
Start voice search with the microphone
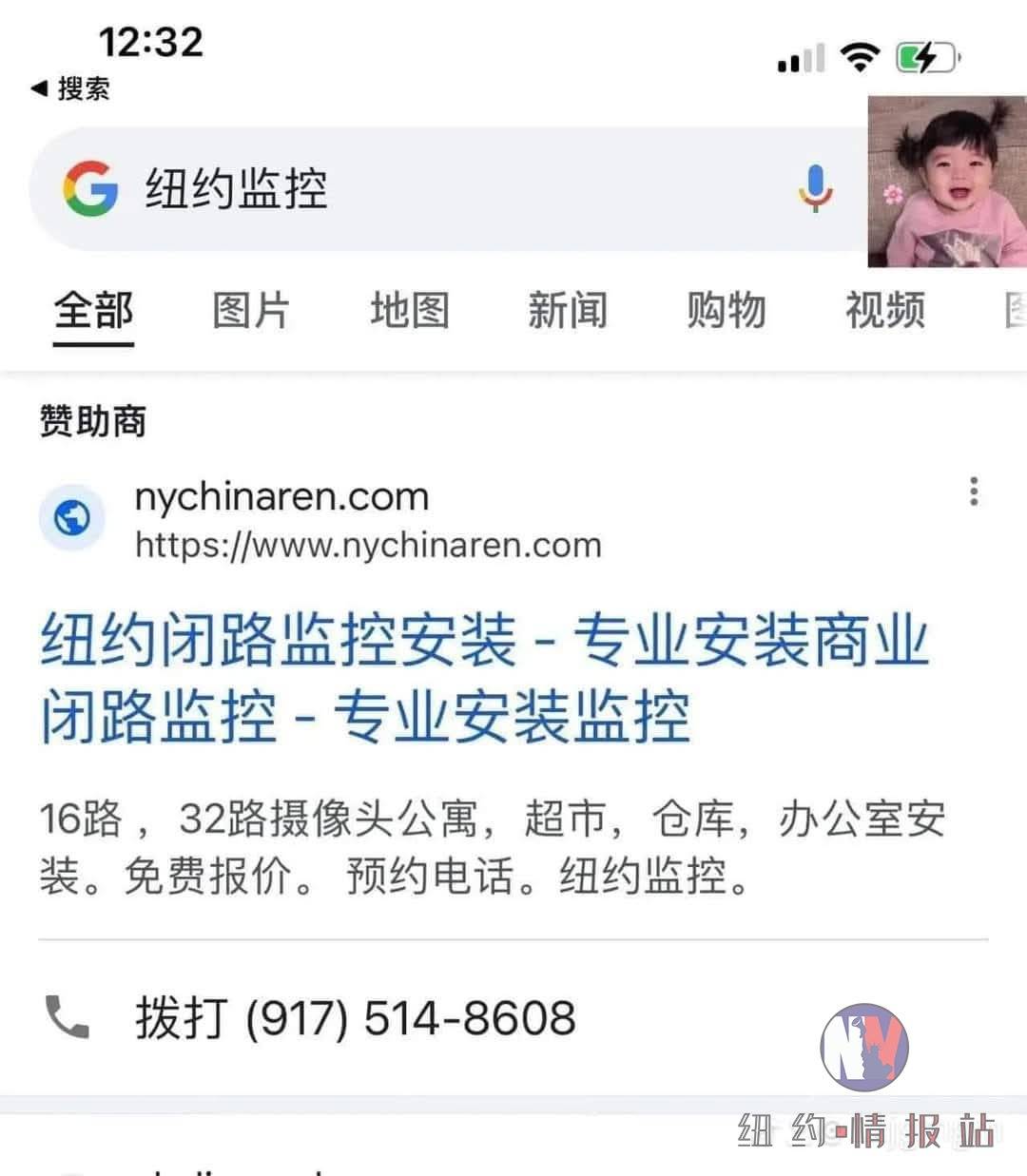click(x=815, y=187)
